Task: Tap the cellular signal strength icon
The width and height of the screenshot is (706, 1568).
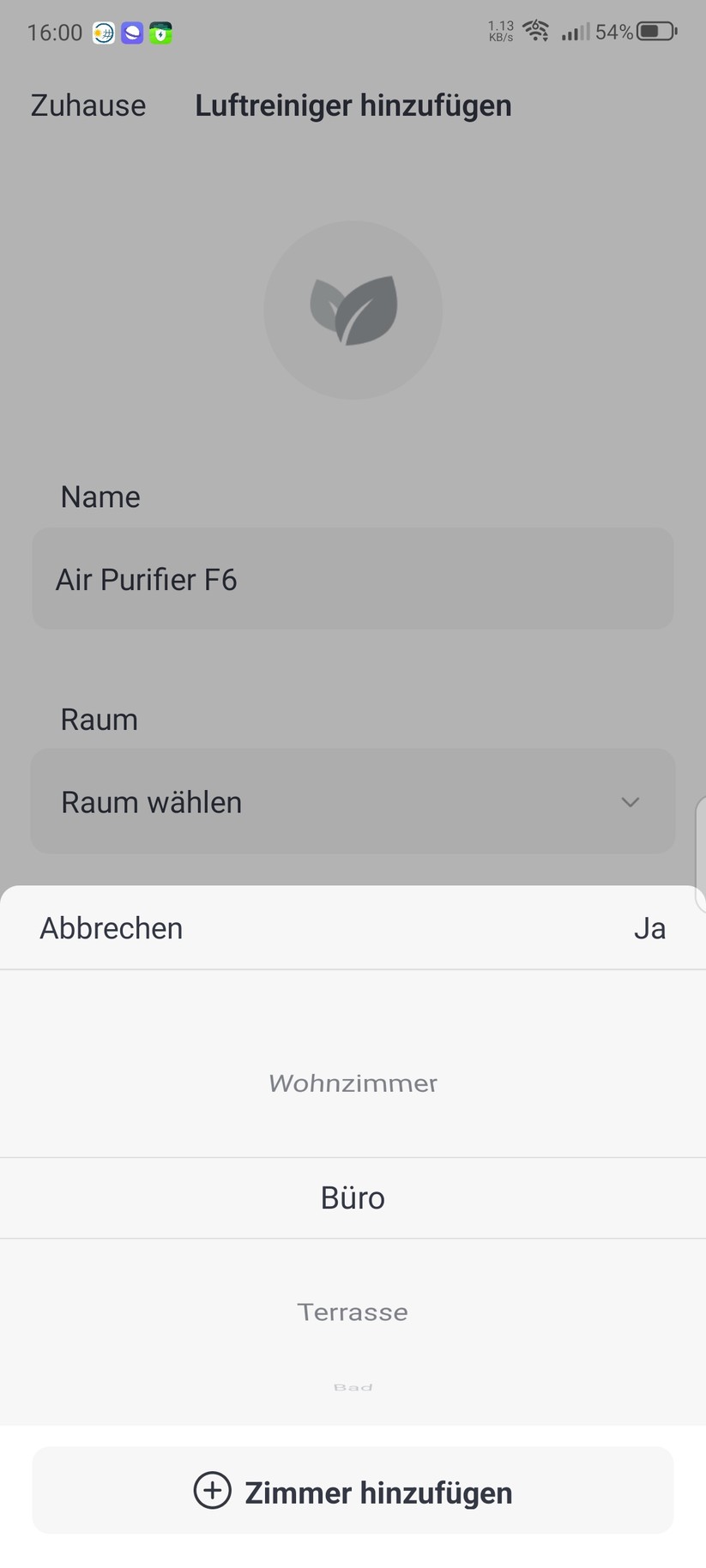Action: [x=575, y=33]
